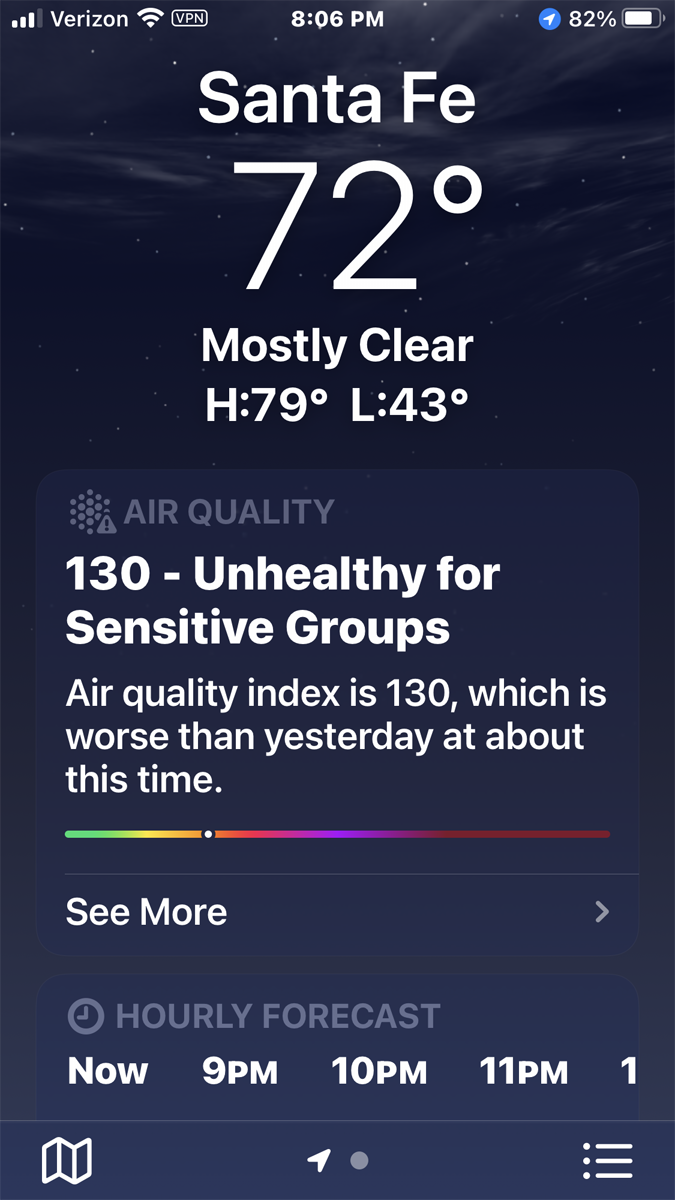This screenshot has width=675, height=1200.
Task: Open the Hourly Forecast card
Action: point(337,1048)
